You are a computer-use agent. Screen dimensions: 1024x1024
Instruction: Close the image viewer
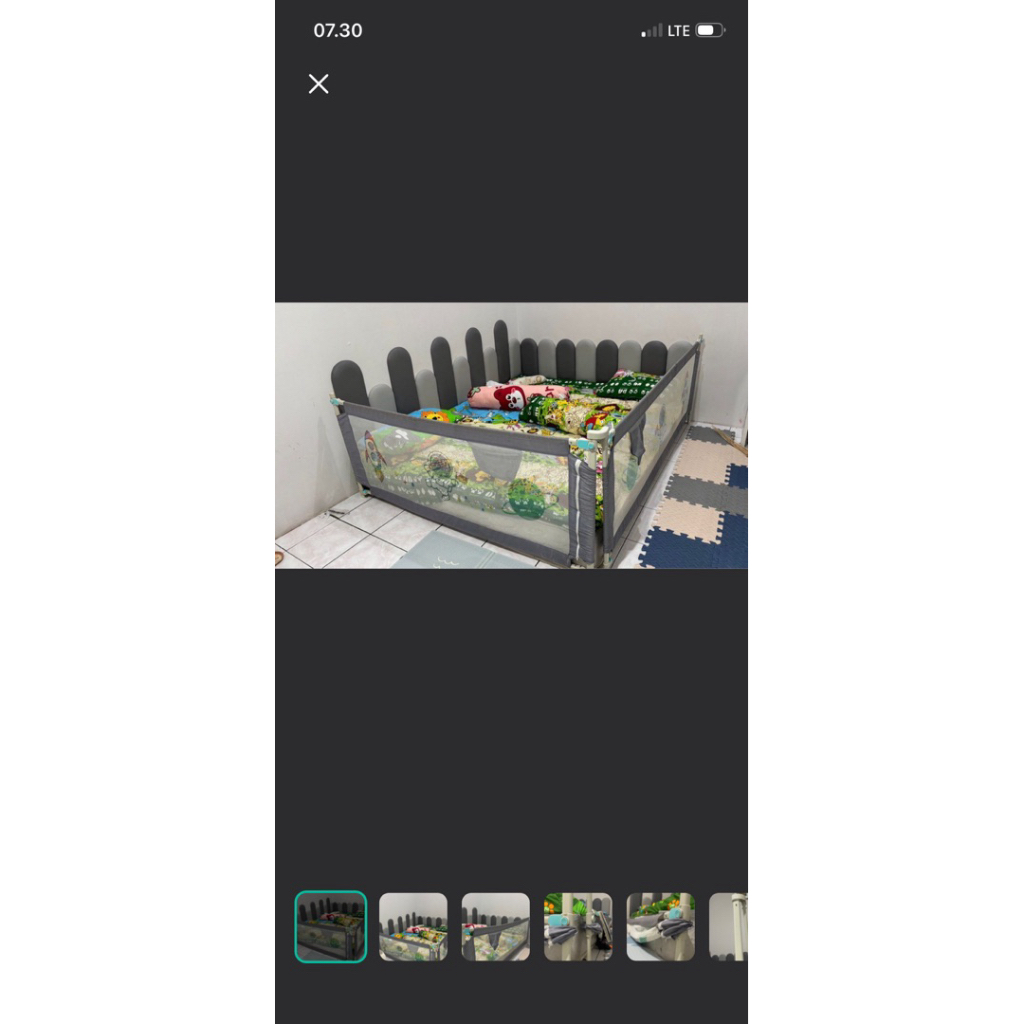tap(318, 84)
